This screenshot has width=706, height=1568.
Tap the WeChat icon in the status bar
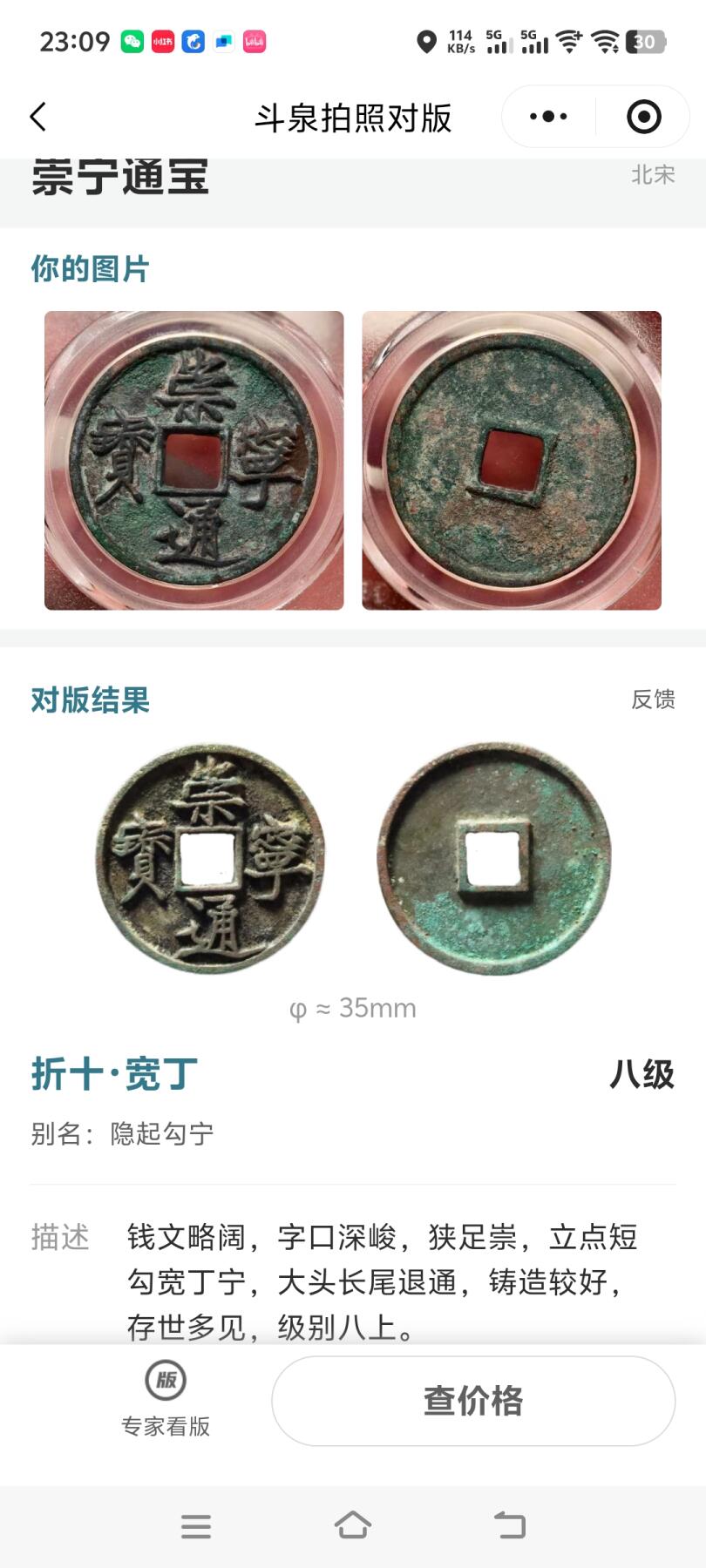[x=132, y=41]
